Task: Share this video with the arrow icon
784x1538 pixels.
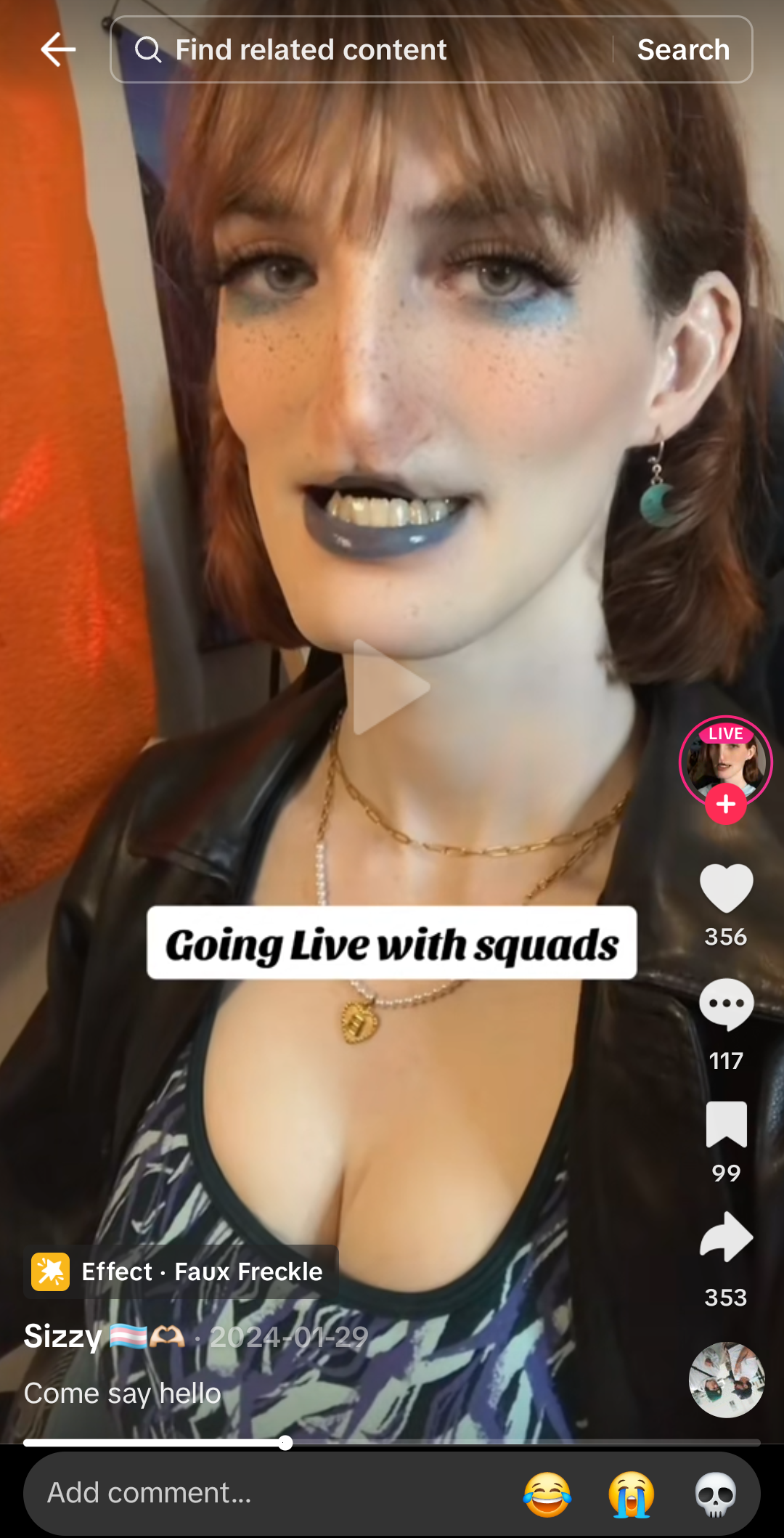Action: point(726,1237)
